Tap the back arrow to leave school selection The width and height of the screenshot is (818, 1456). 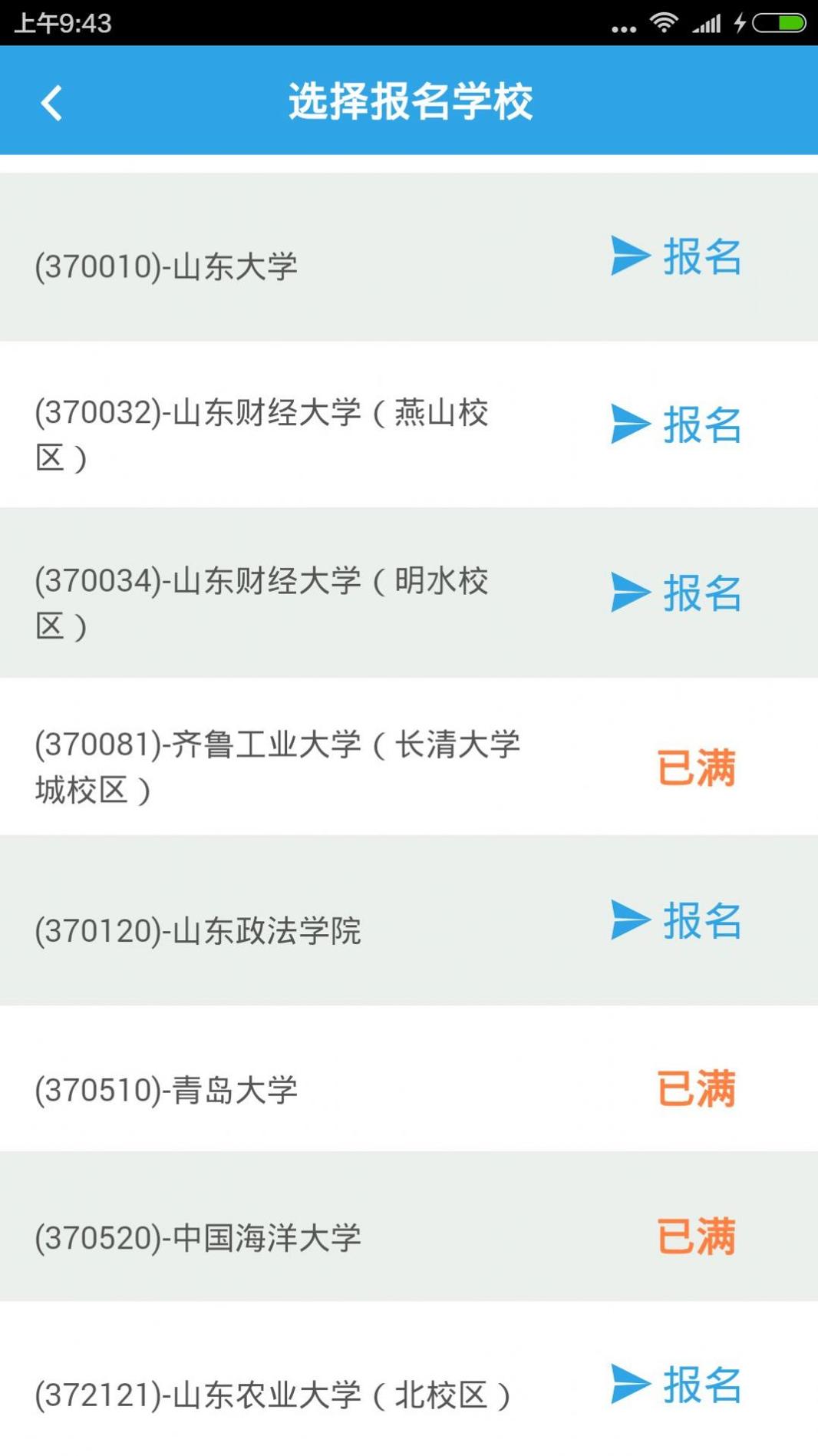[52, 102]
